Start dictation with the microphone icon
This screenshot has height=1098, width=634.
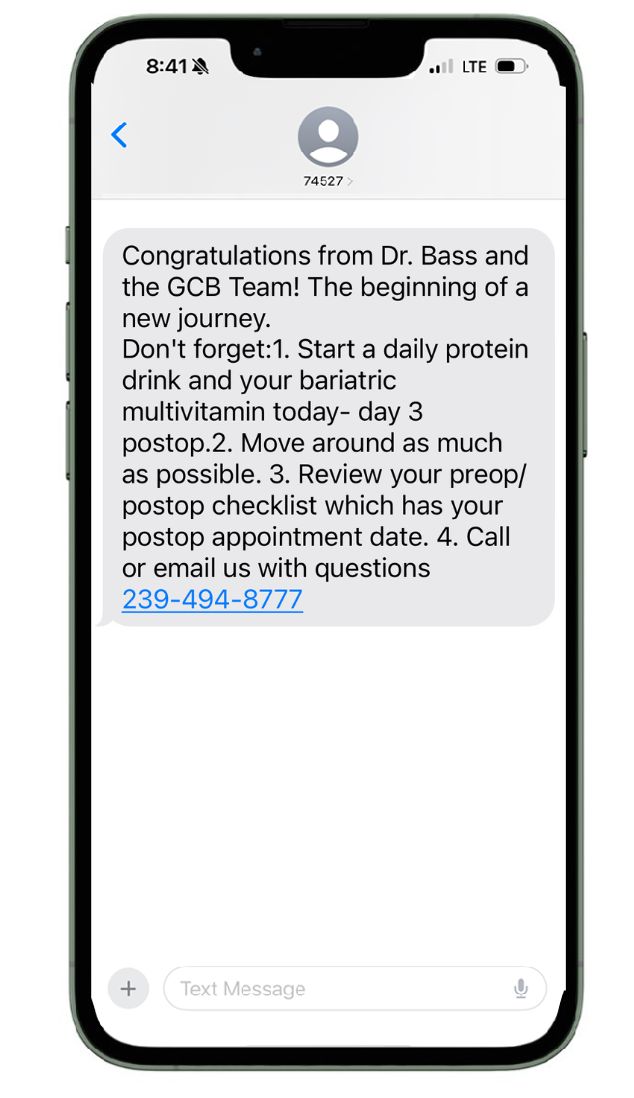tap(521, 989)
